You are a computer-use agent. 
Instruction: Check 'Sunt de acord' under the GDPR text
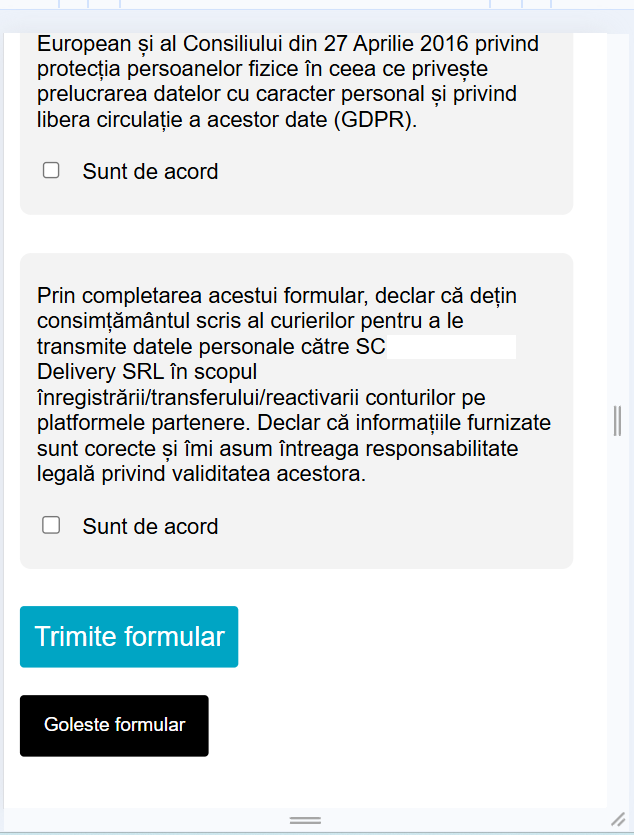click(x=51, y=170)
